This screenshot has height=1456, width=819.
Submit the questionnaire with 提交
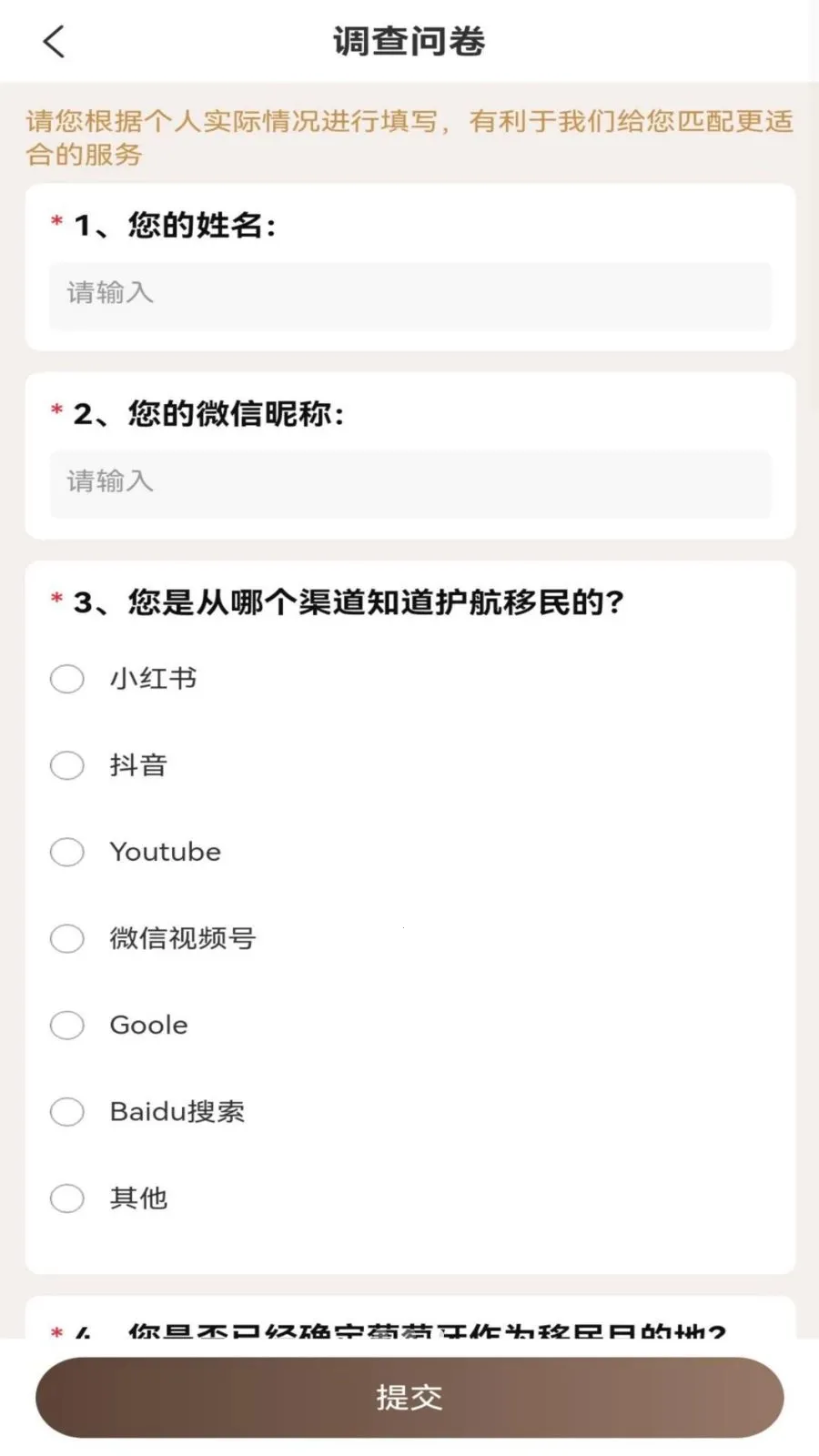(409, 1397)
